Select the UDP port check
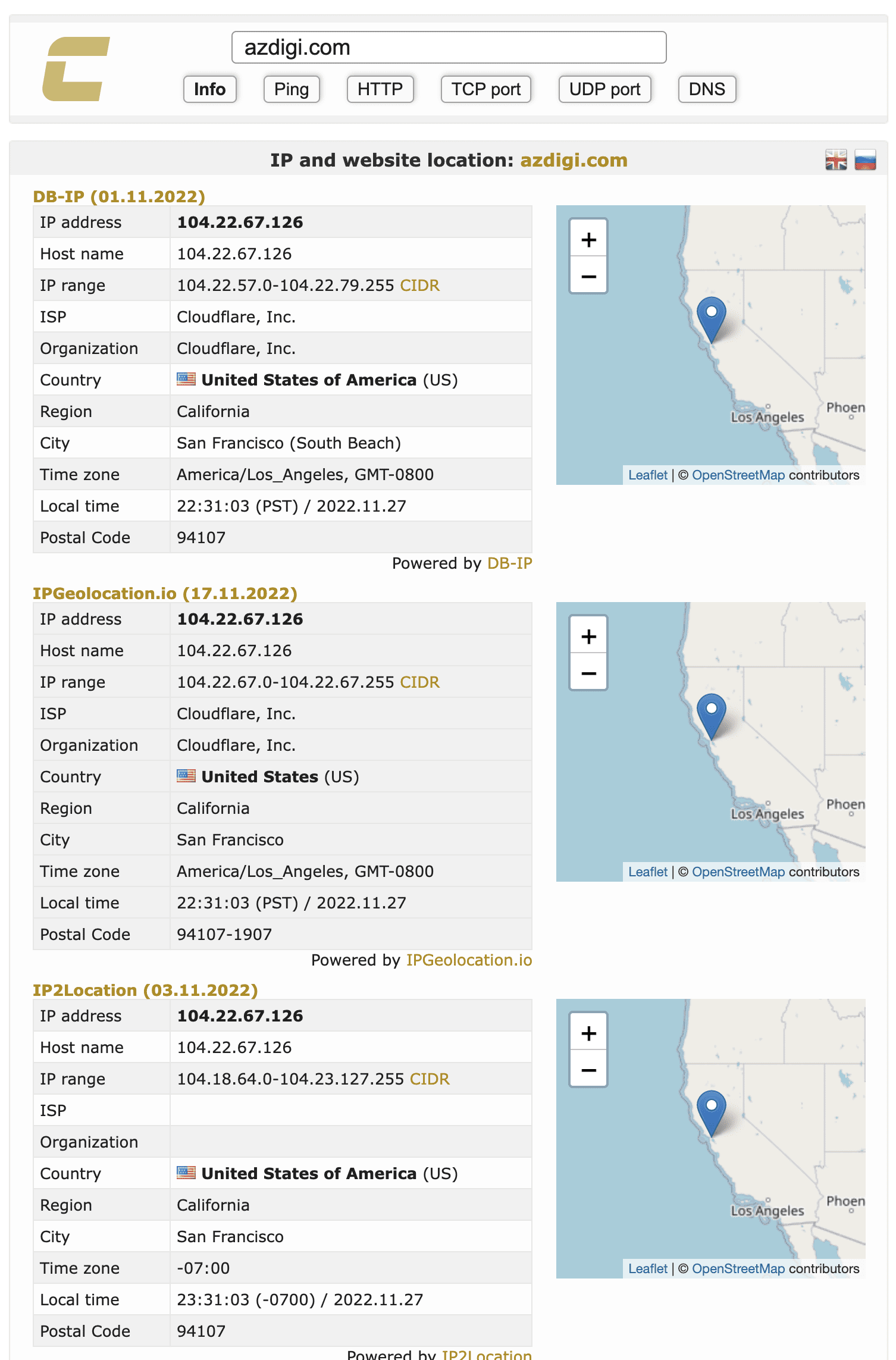The image size is (896, 1360). [x=604, y=89]
